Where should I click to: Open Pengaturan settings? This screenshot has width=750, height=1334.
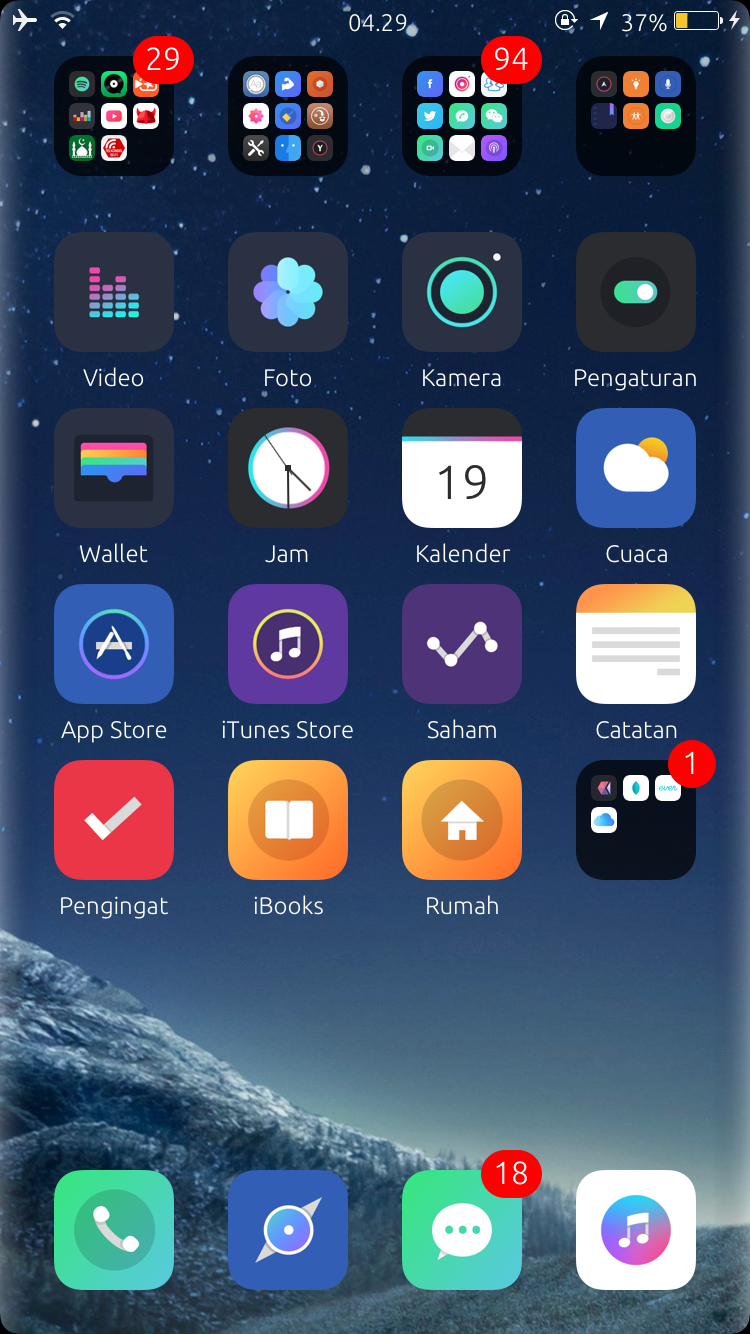[x=636, y=292]
